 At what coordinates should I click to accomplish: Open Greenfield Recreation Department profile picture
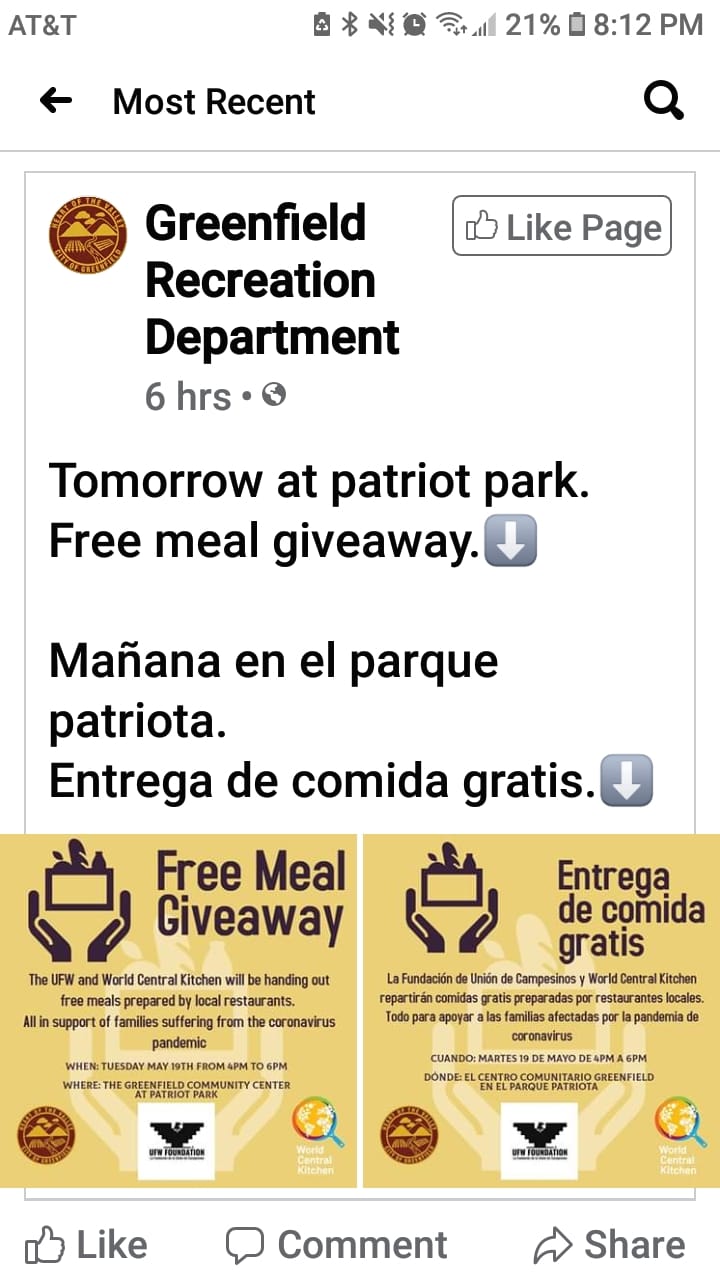pos(87,236)
